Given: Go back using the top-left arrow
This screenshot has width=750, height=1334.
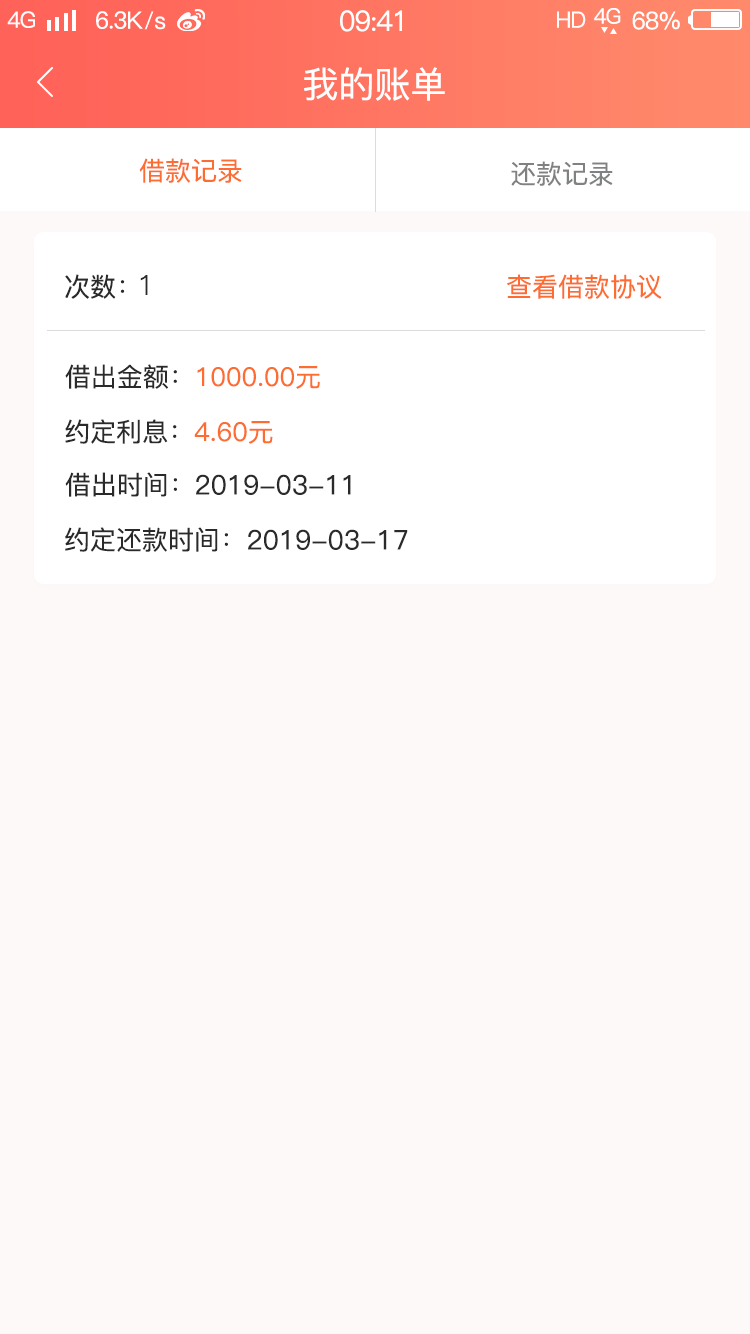Looking at the screenshot, I should click(x=45, y=83).
